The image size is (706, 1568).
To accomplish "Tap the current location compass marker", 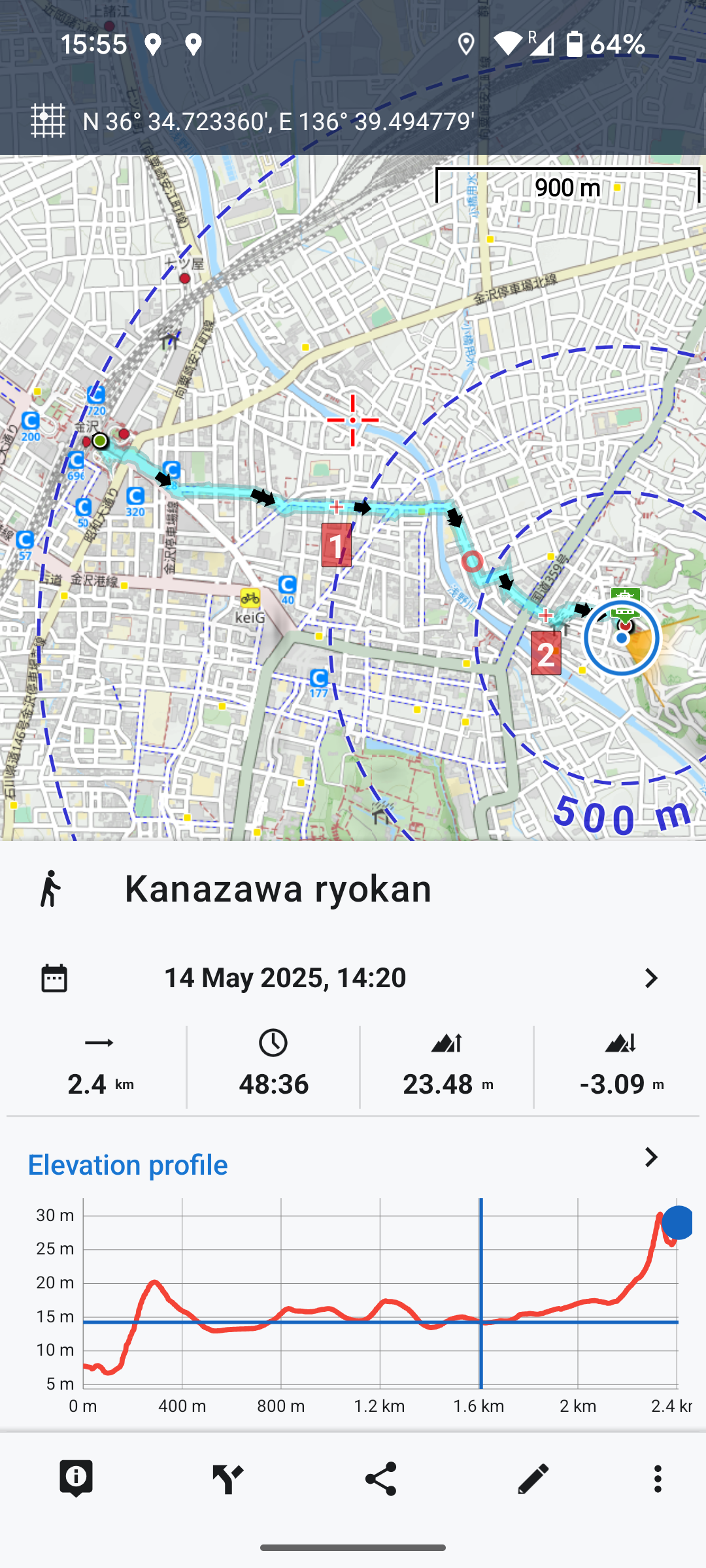I will 622,638.
